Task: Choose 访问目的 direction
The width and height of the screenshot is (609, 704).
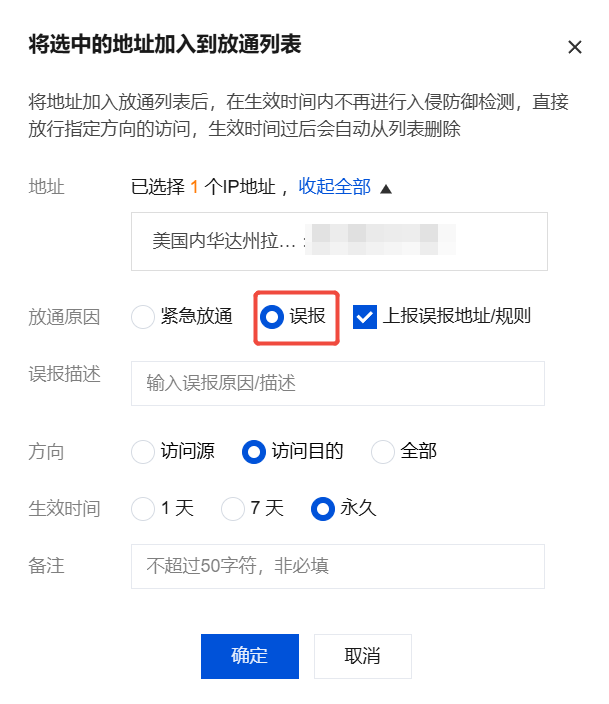Action: (254, 452)
